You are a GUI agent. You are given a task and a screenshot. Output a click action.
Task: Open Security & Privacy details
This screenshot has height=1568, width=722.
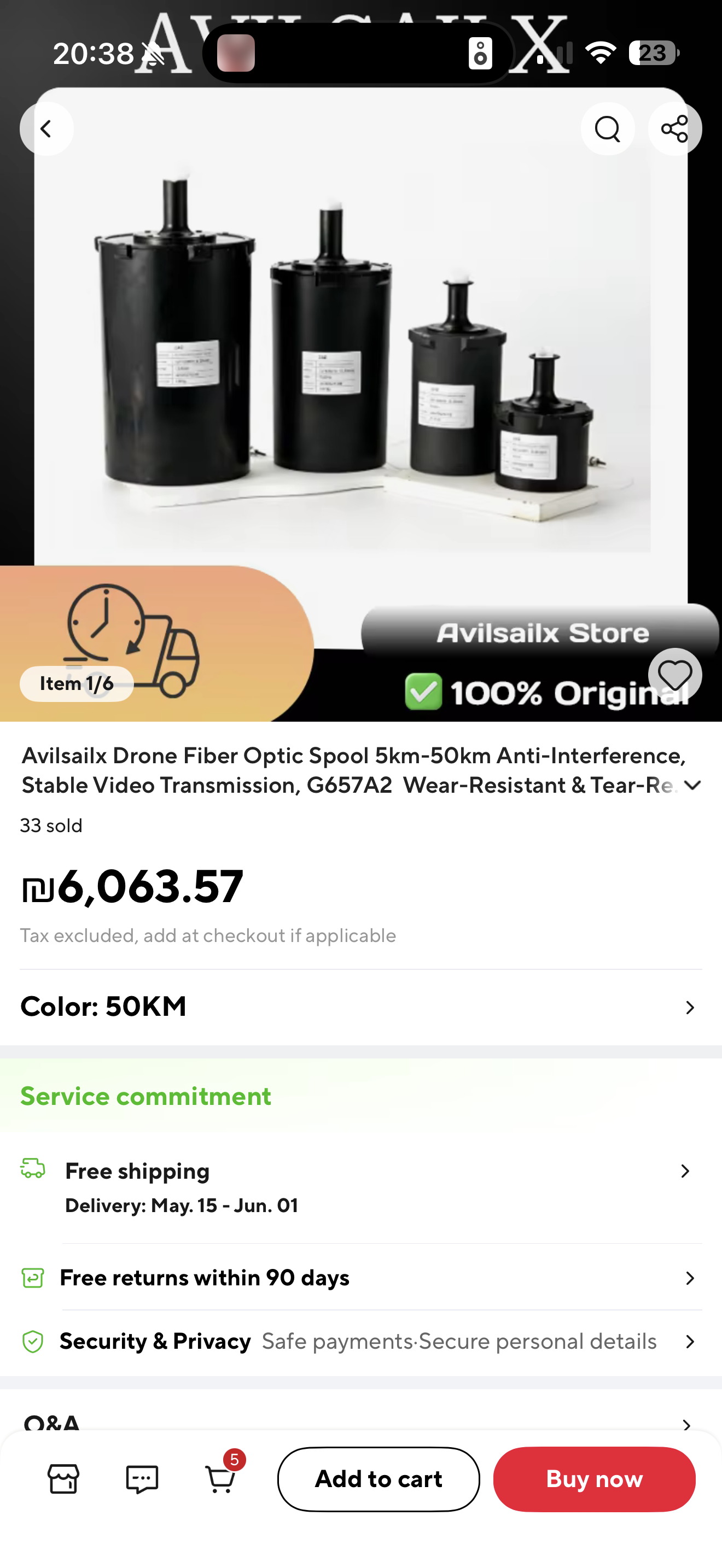[361, 1341]
